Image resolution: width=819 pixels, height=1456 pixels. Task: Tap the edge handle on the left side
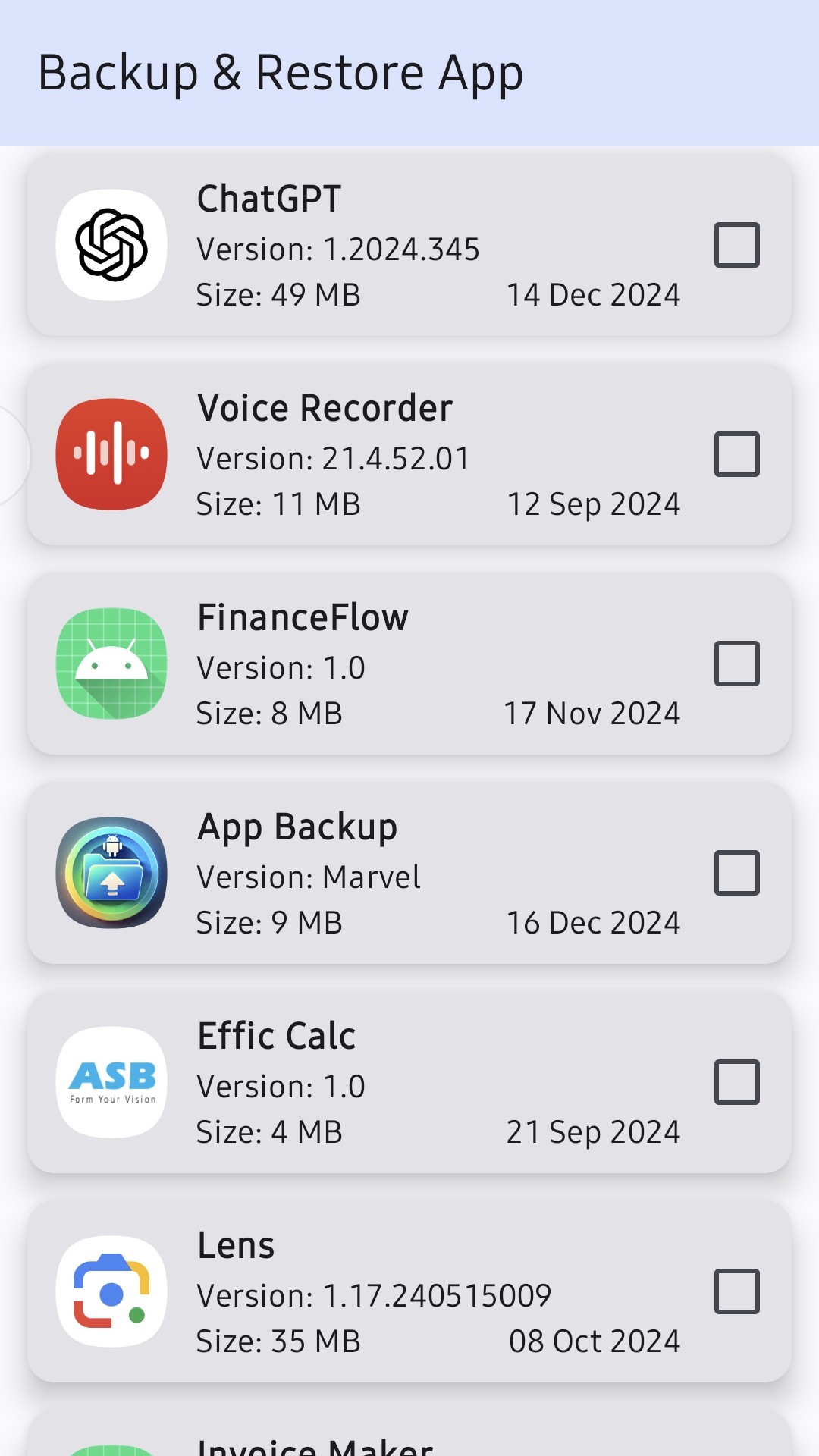tap(6, 455)
